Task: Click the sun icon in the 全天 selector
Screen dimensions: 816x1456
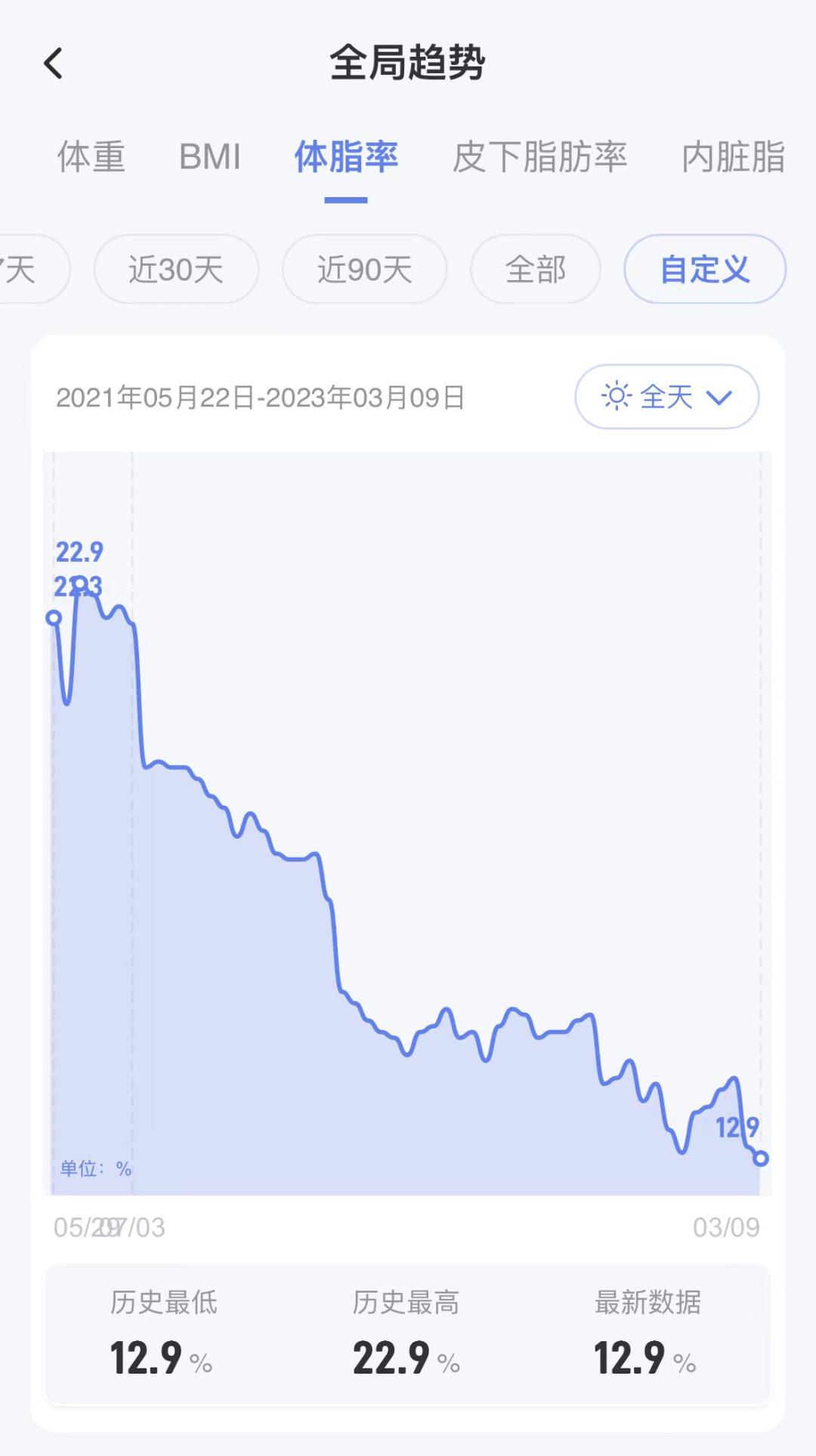Action: click(x=616, y=396)
